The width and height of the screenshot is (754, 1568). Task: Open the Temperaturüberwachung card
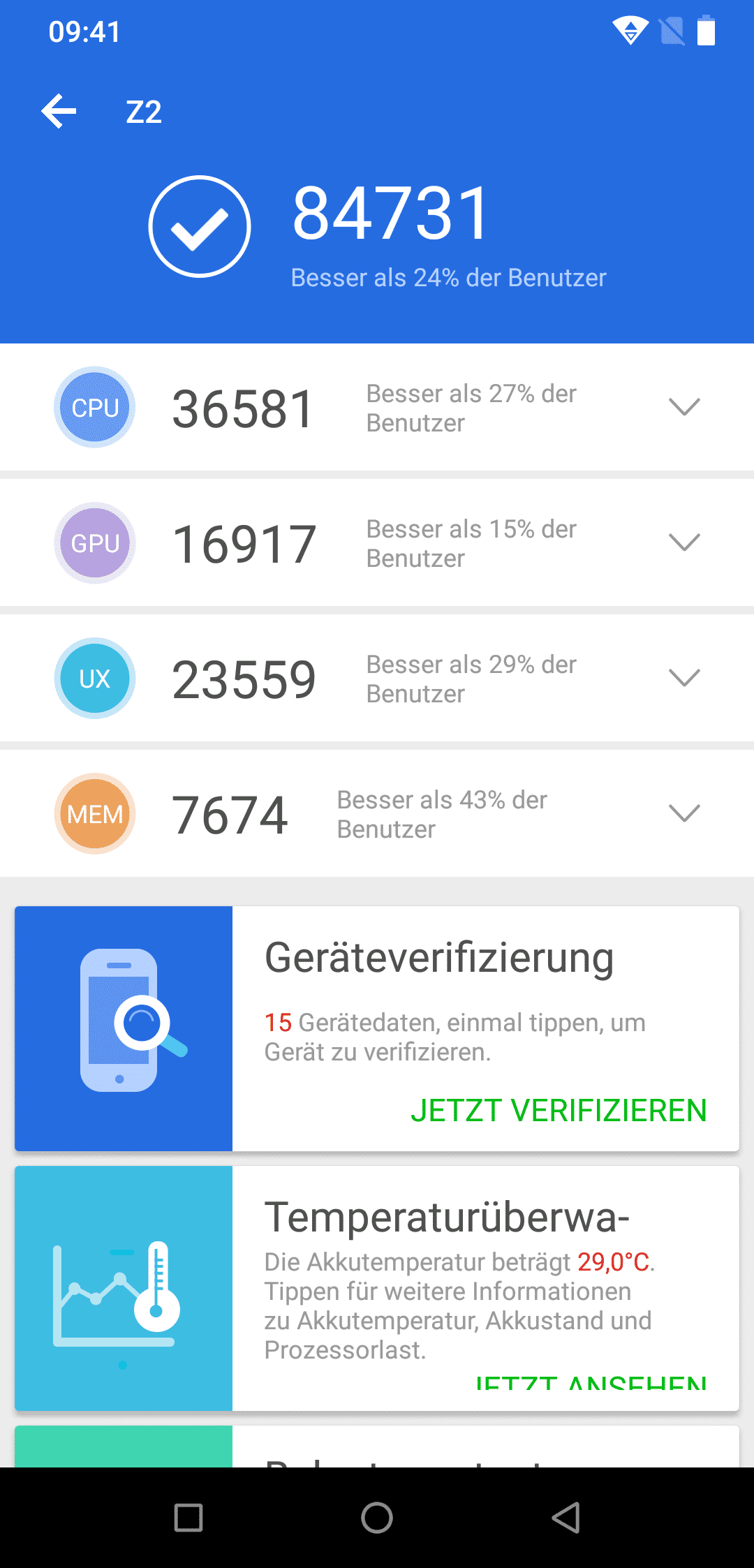tap(377, 1288)
